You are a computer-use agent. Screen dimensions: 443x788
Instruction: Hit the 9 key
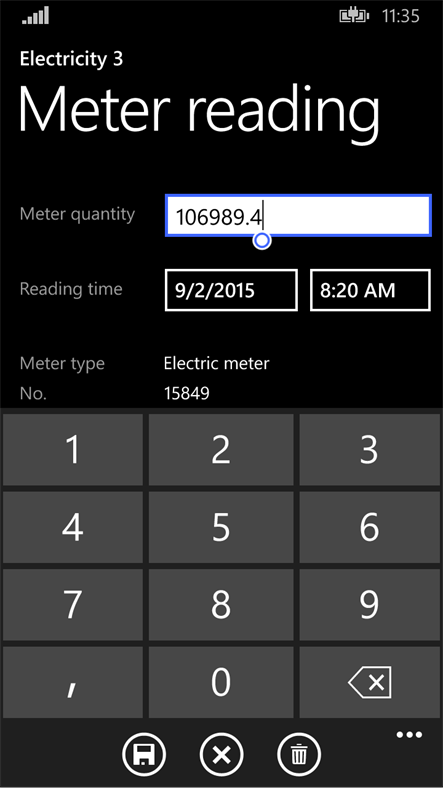pos(370,605)
